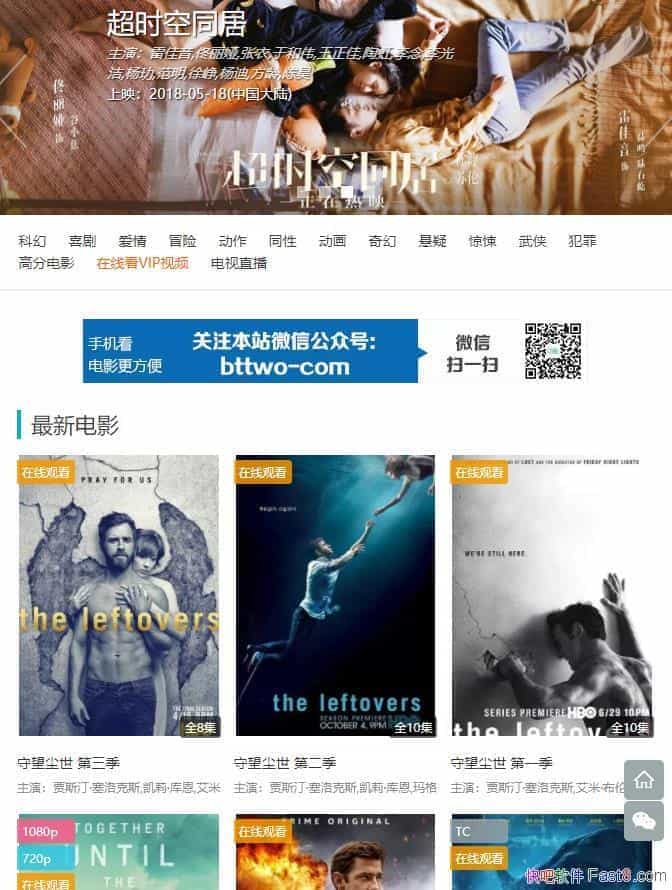Browse 犯罪 movies
The height and width of the screenshot is (890, 672).
pyautogui.click(x=582, y=241)
